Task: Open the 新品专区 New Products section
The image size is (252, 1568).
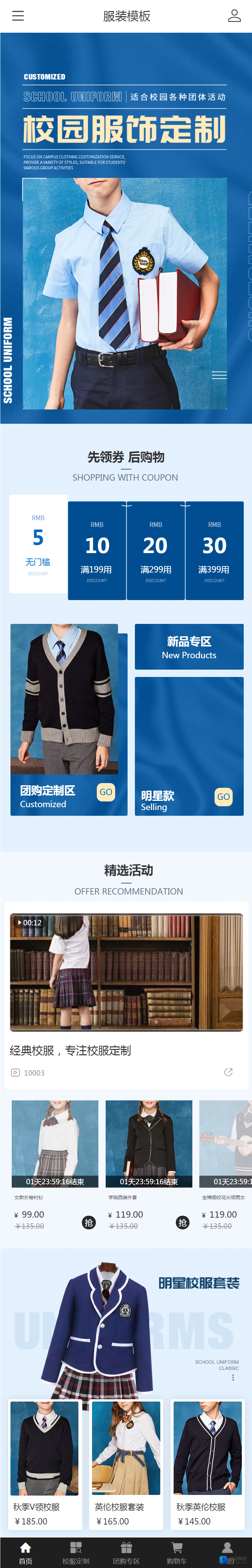Action: [189, 647]
